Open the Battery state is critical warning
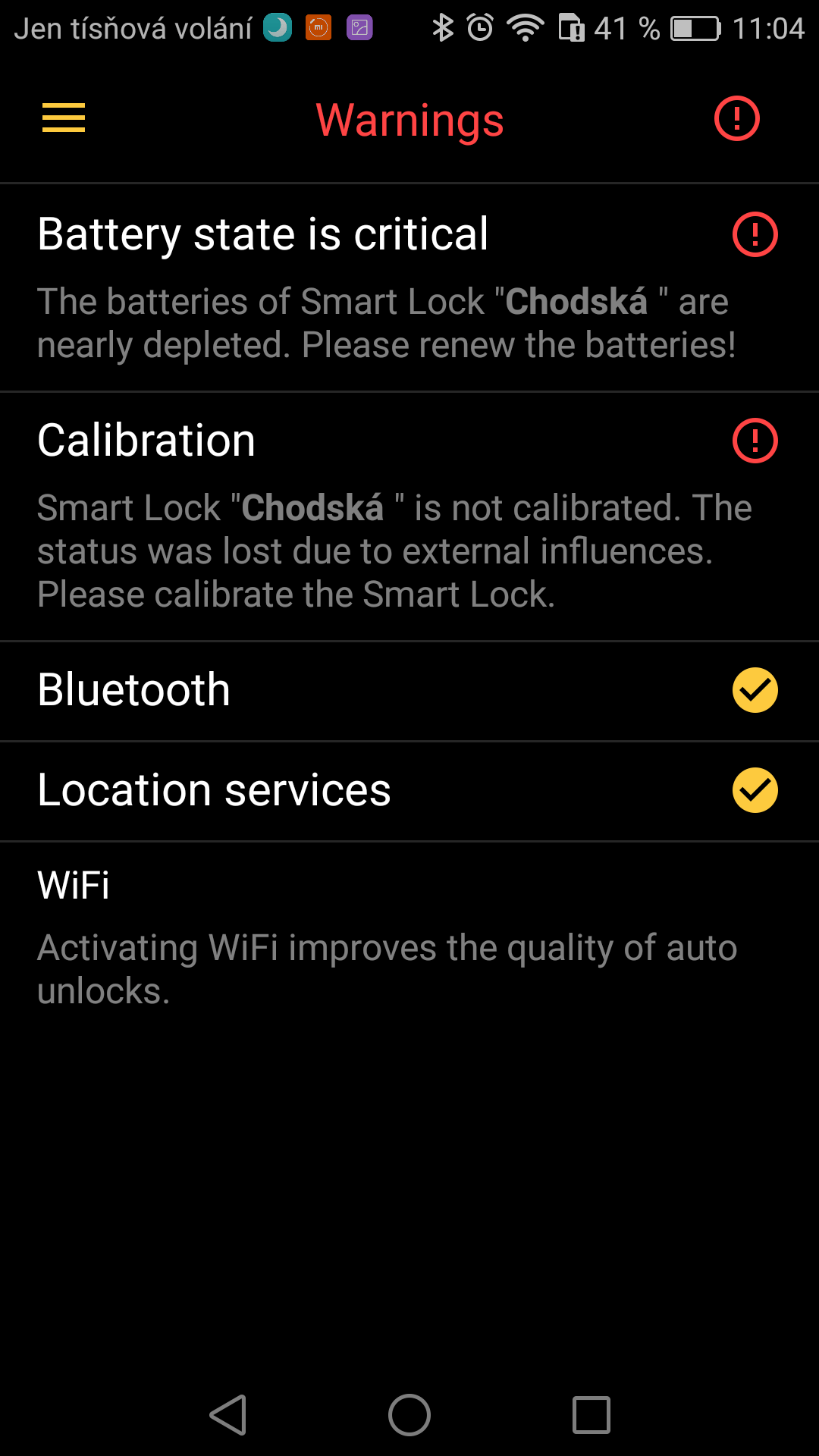The width and height of the screenshot is (819, 1456). pos(409,288)
